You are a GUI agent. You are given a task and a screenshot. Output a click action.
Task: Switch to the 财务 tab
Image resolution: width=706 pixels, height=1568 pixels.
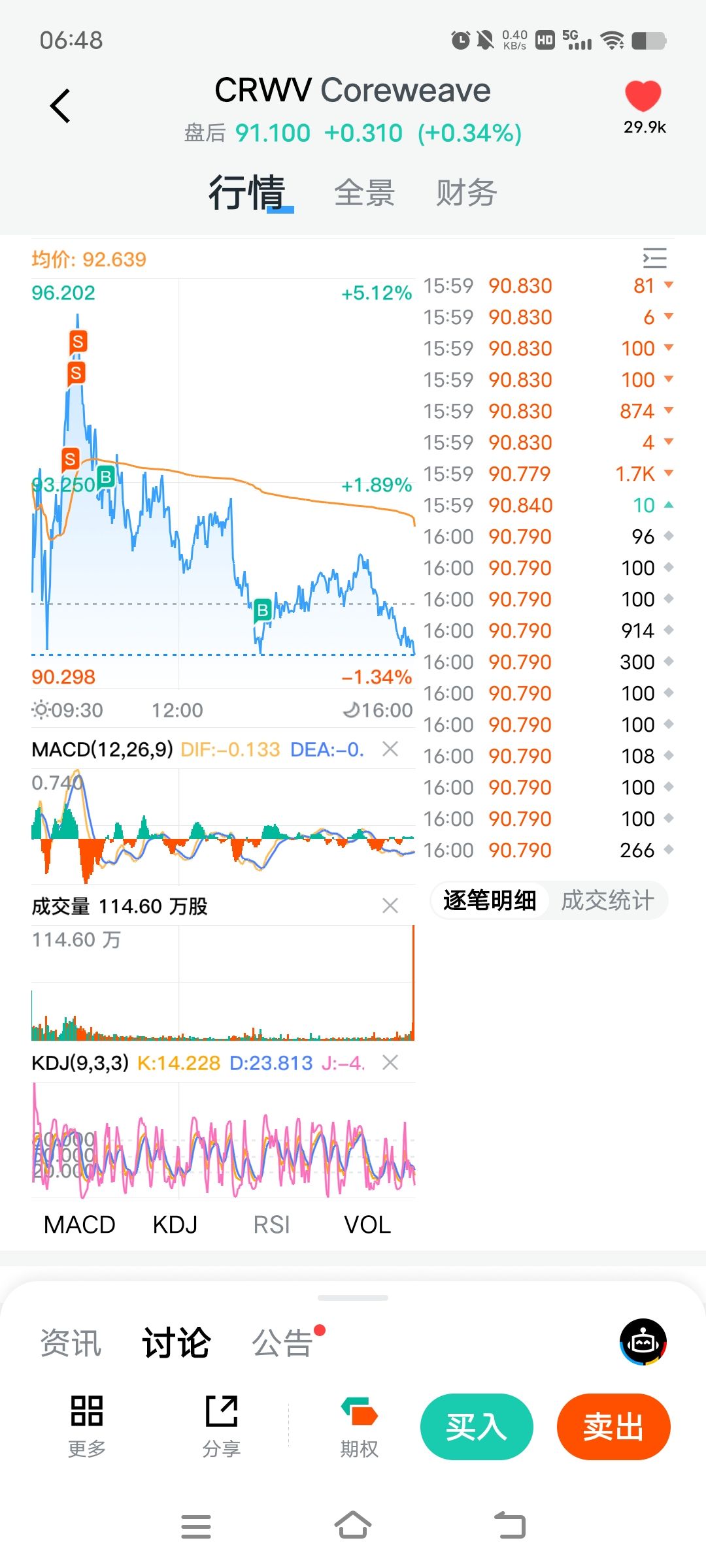click(466, 193)
